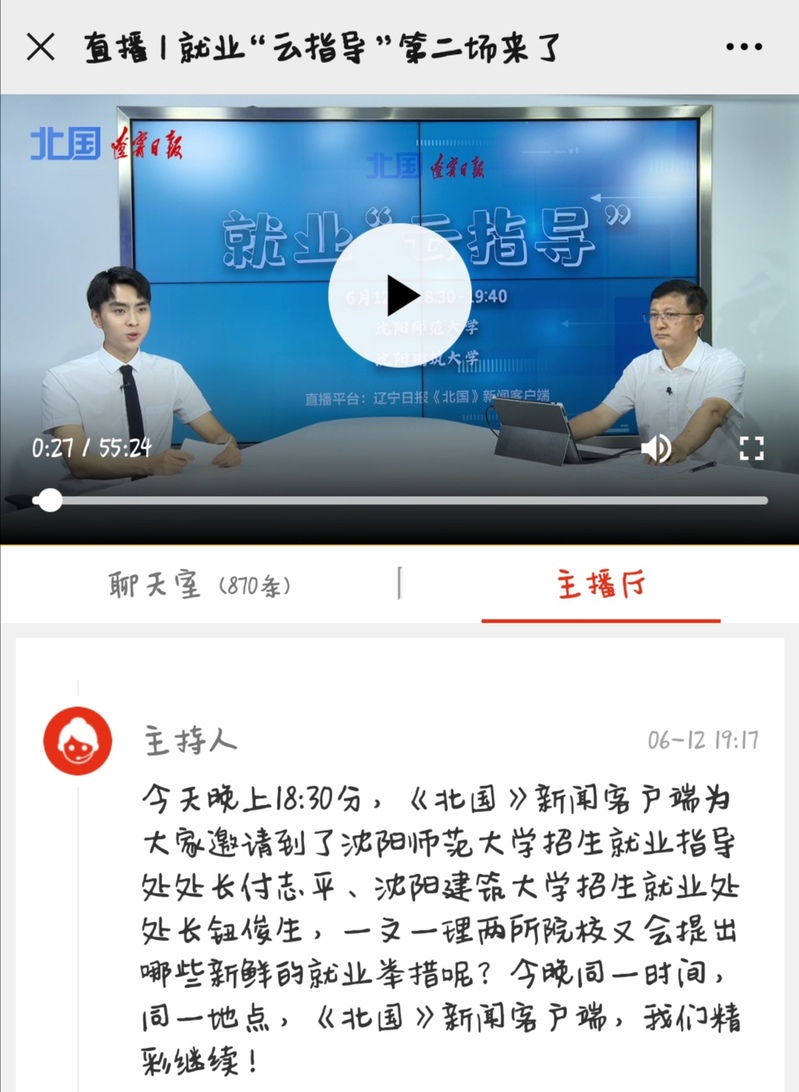Enter fullscreen video mode

point(751,448)
